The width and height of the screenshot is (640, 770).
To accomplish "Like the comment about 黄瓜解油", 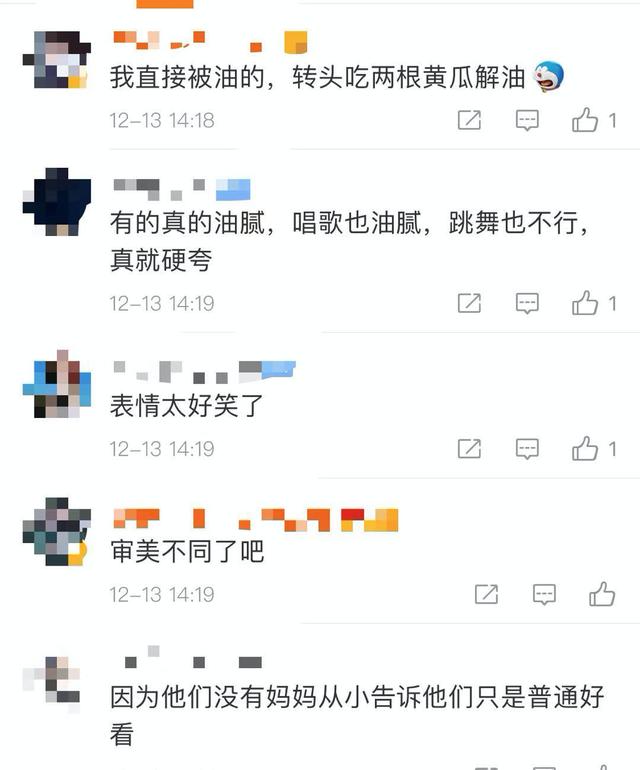I will point(585,121).
